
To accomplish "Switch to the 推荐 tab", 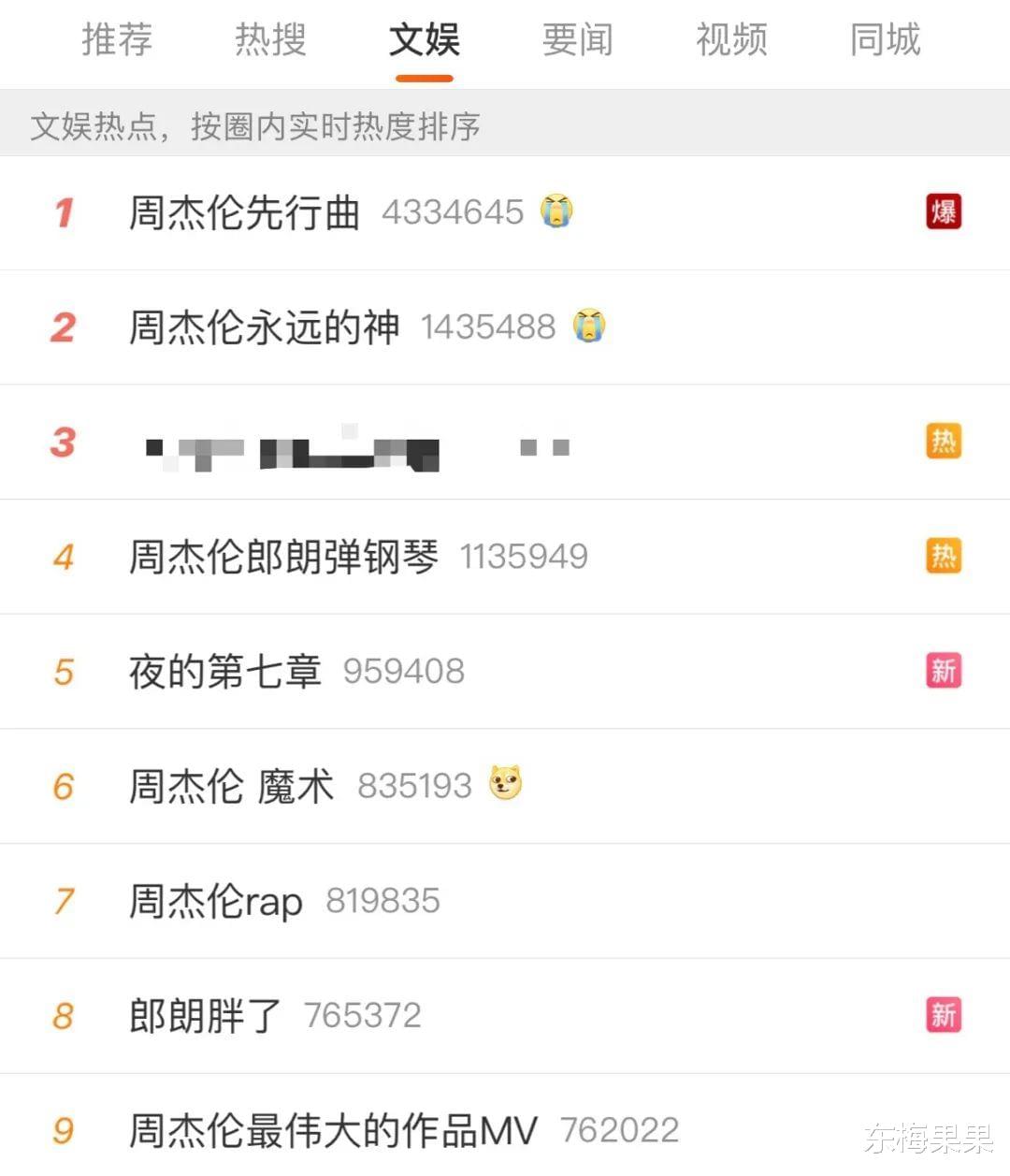I will pos(117,40).
